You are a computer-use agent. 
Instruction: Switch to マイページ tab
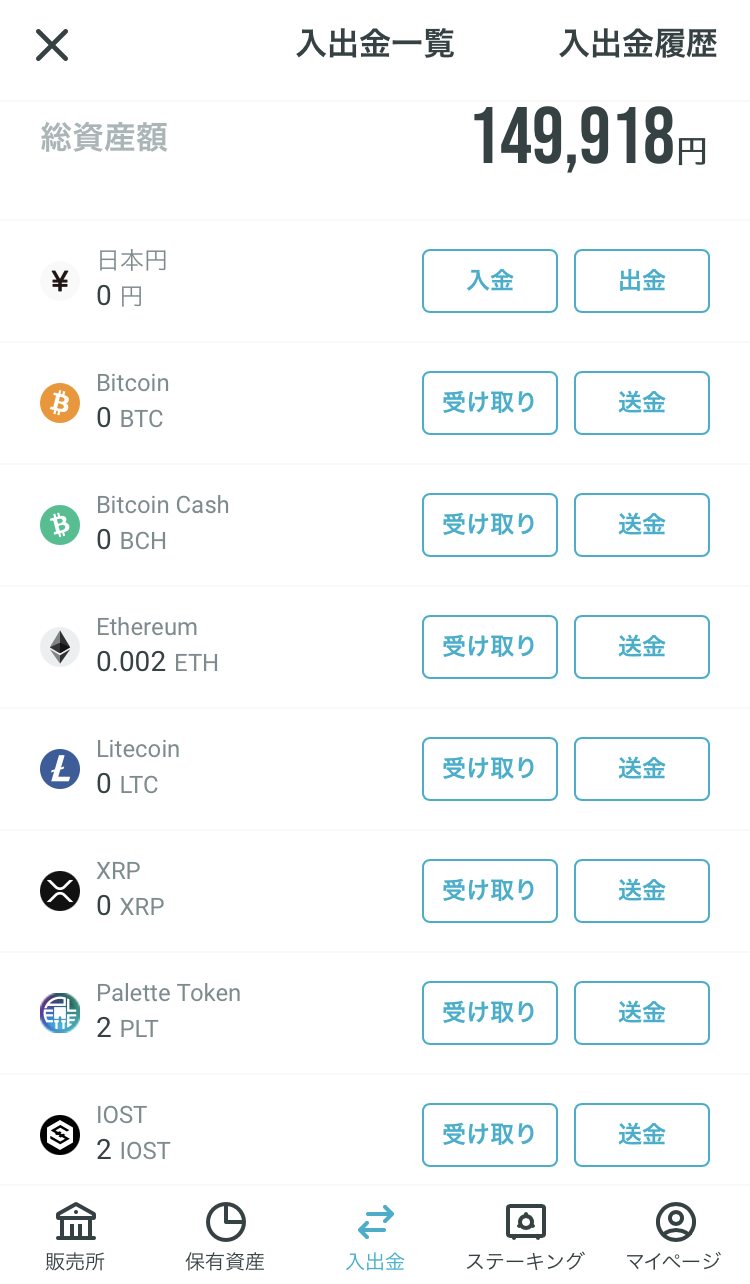(x=674, y=1235)
